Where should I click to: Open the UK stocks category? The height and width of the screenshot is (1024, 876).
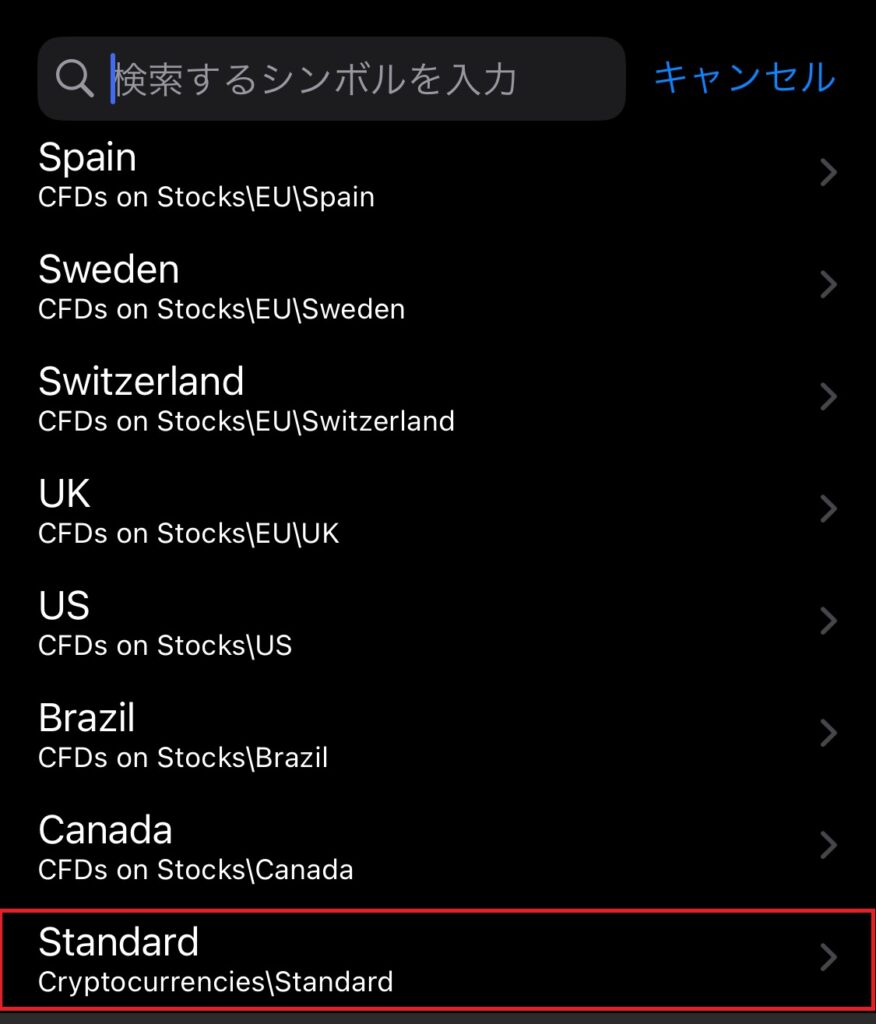coord(437,509)
